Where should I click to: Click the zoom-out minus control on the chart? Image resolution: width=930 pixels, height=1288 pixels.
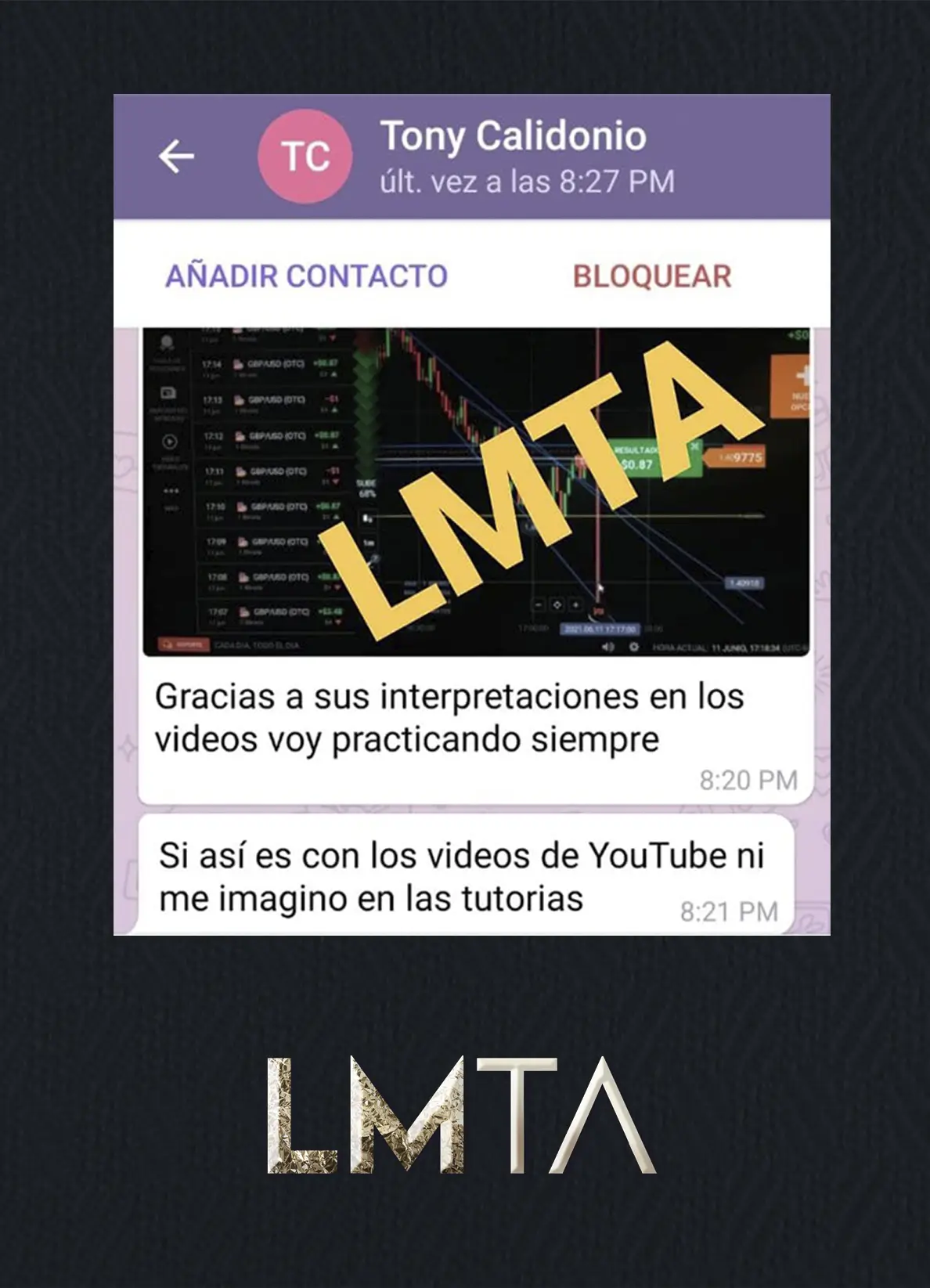[x=537, y=604]
